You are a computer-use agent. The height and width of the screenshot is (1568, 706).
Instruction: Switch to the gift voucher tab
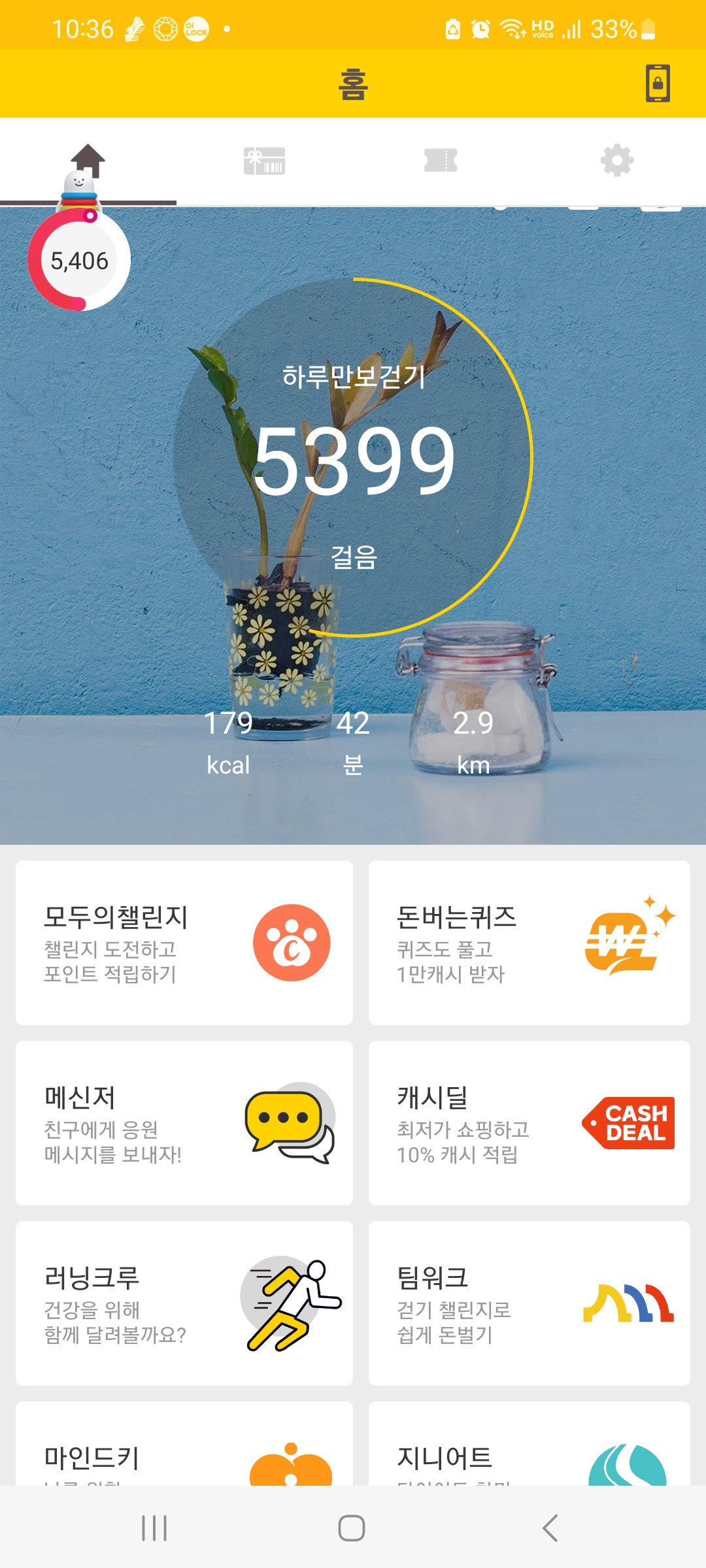tap(264, 161)
